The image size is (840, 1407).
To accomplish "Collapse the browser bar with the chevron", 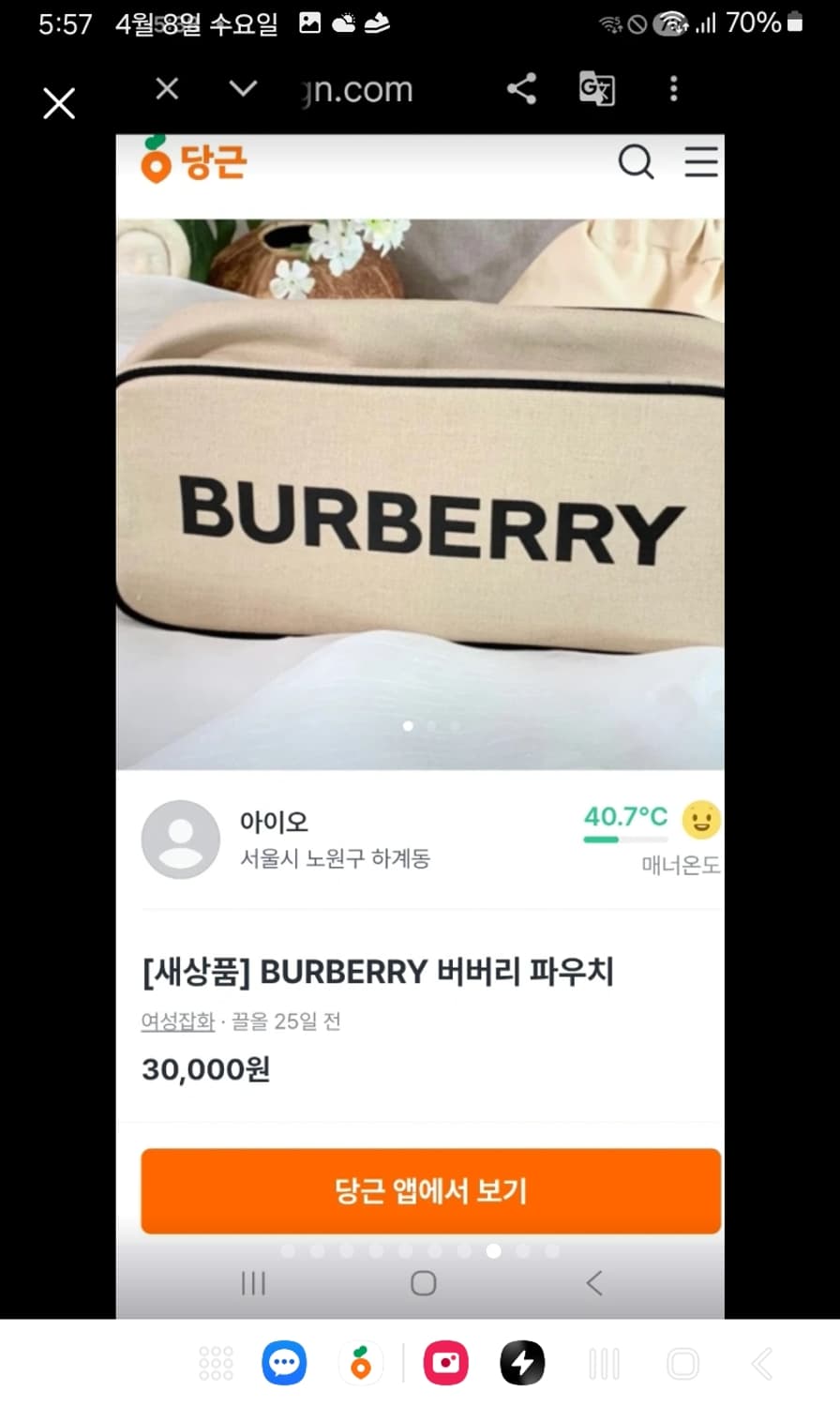I will pyautogui.click(x=242, y=88).
